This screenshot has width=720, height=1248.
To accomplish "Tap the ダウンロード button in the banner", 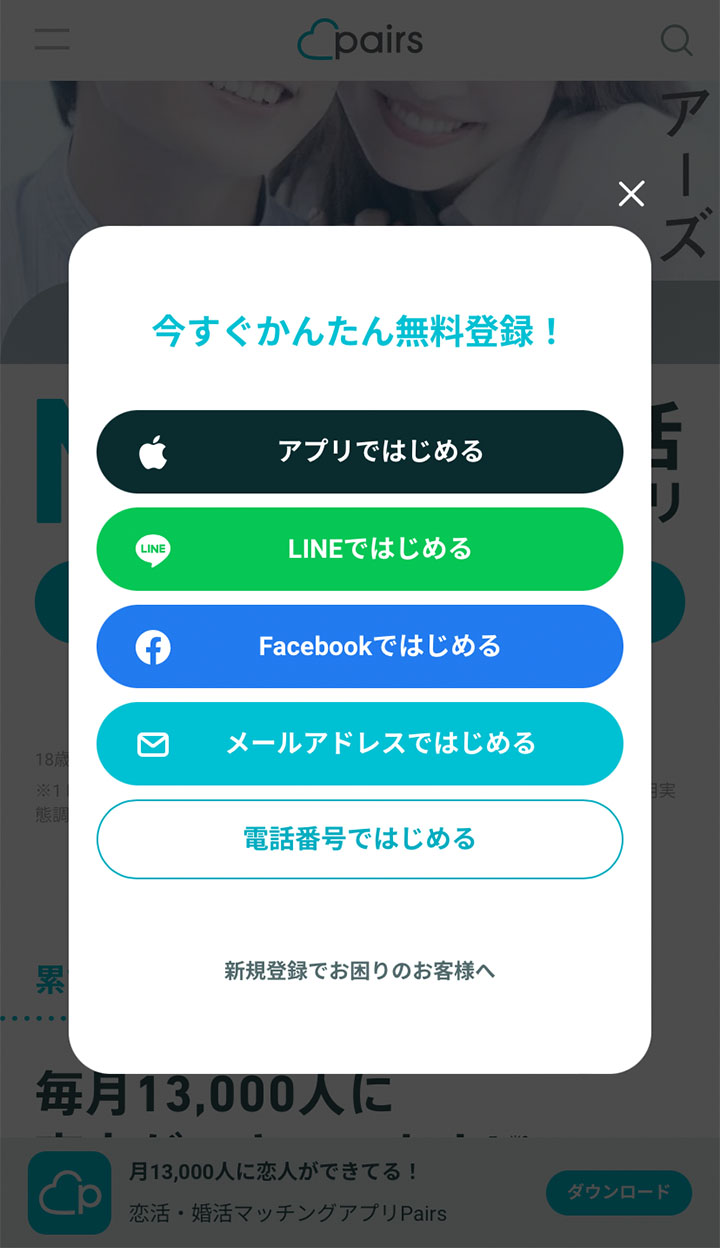I will tap(618, 1192).
